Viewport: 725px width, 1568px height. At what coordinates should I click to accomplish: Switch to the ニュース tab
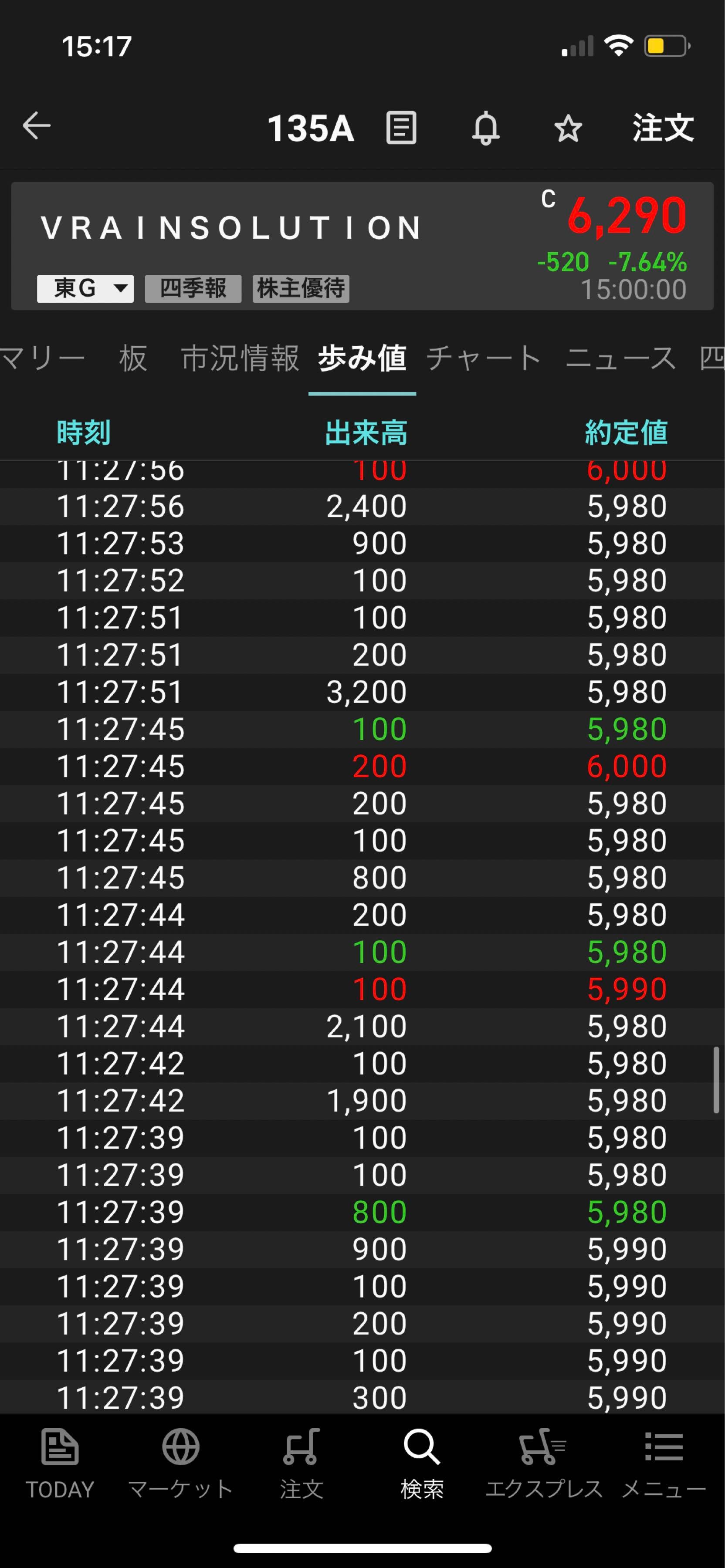point(620,358)
